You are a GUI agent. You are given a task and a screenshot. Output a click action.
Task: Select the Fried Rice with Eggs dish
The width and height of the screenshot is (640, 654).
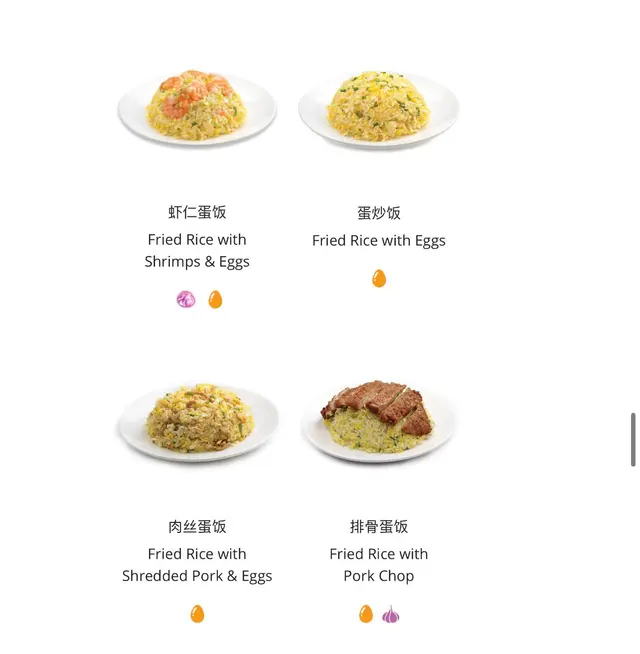coord(378,108)
